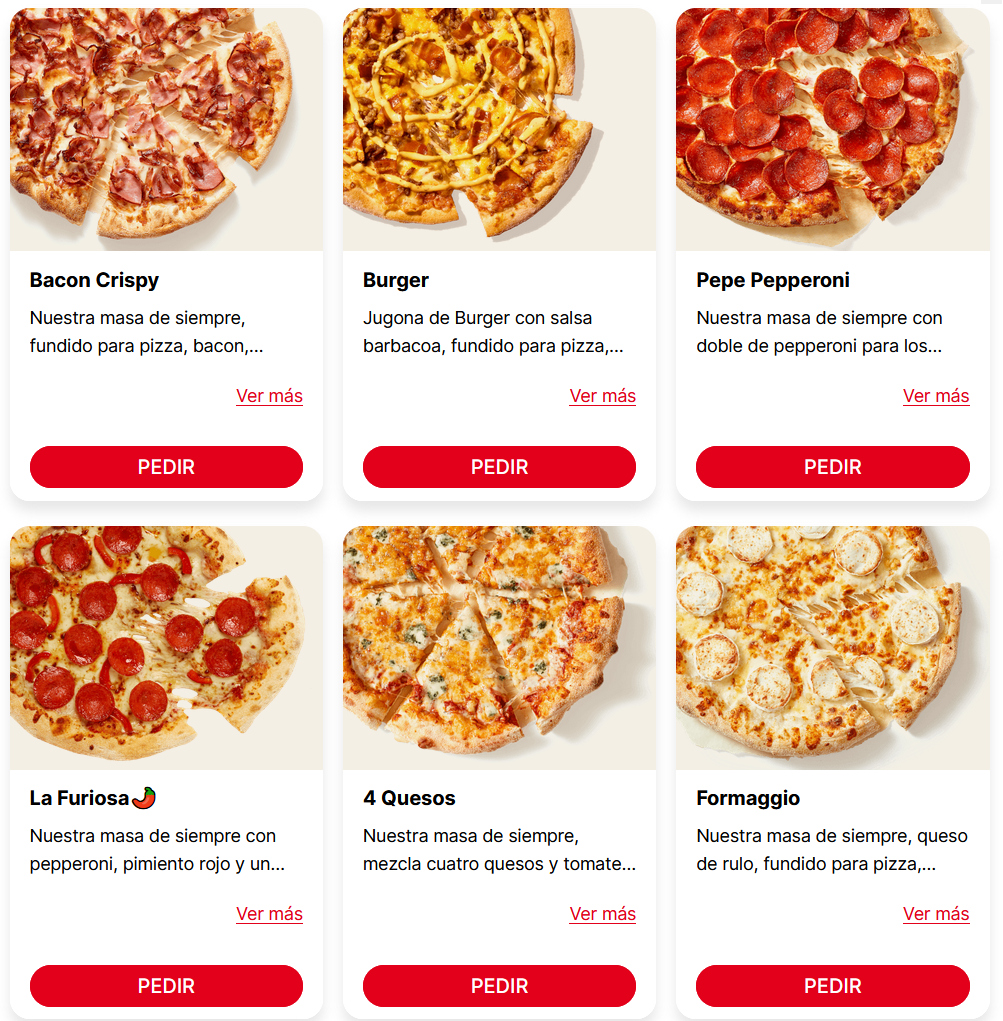View the Pepe Pepperoni pizza picture
The height and width of the screenshot is (1021, 1003).
point(832,128)
